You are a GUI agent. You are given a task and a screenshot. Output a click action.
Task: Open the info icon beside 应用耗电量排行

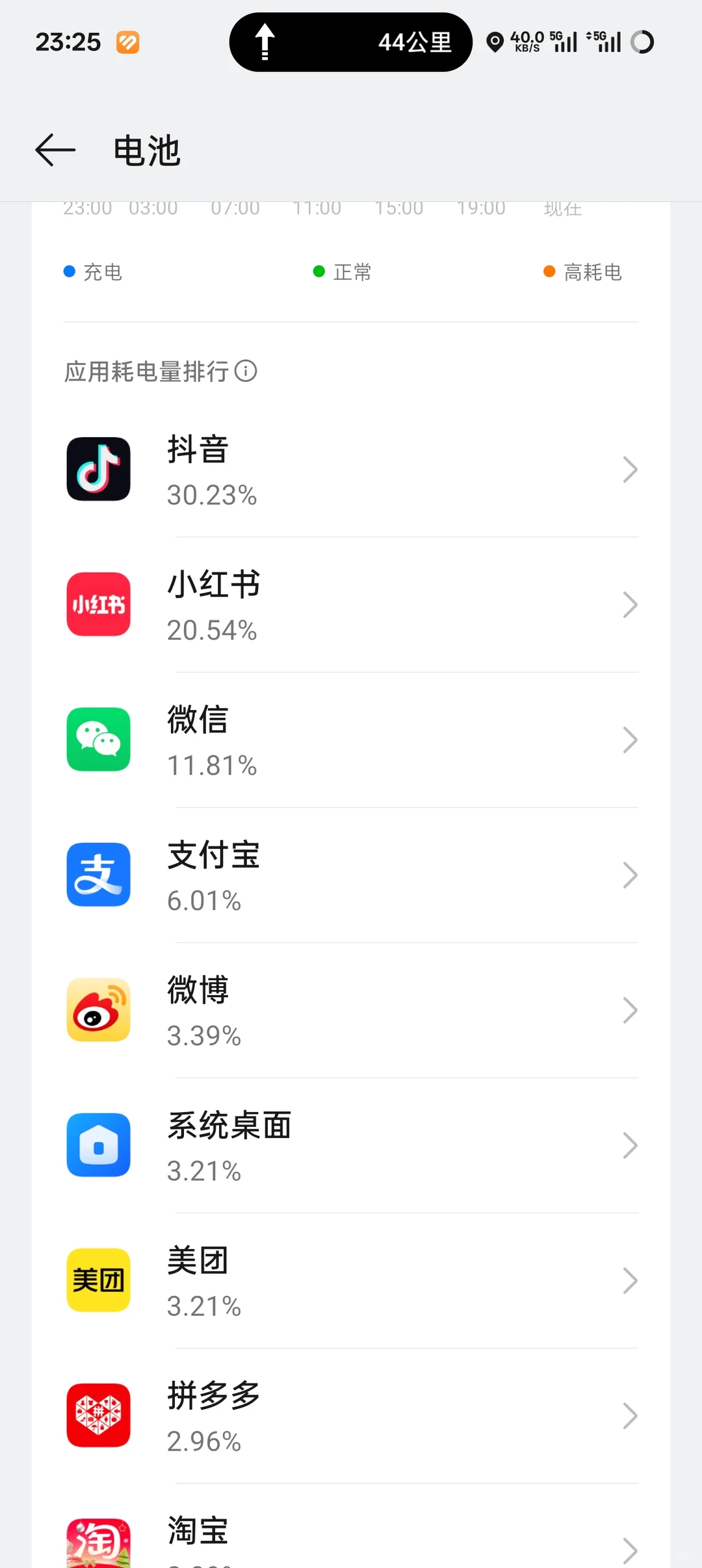(246, 371)
